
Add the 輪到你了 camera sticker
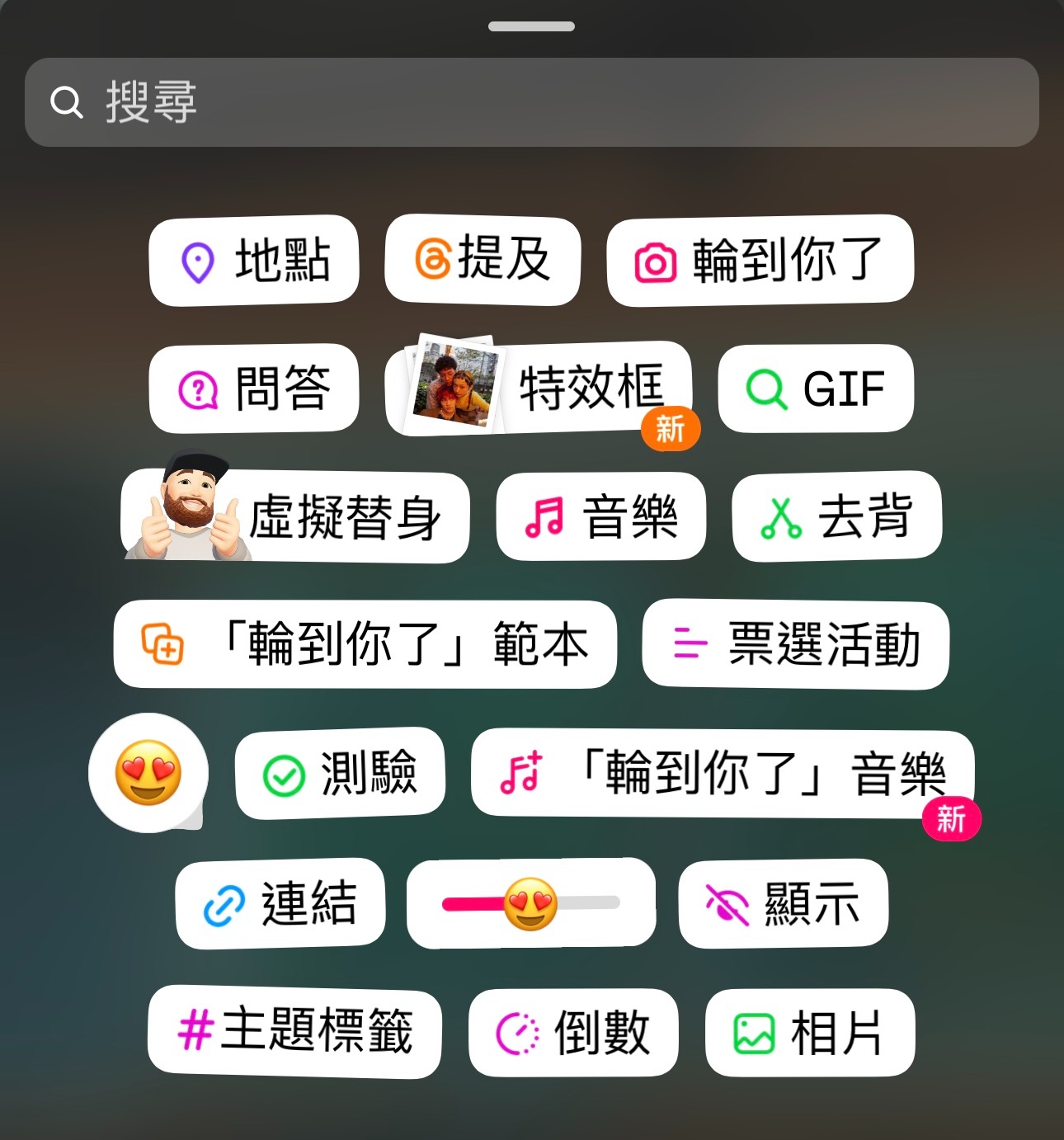[x=759, y=260]
